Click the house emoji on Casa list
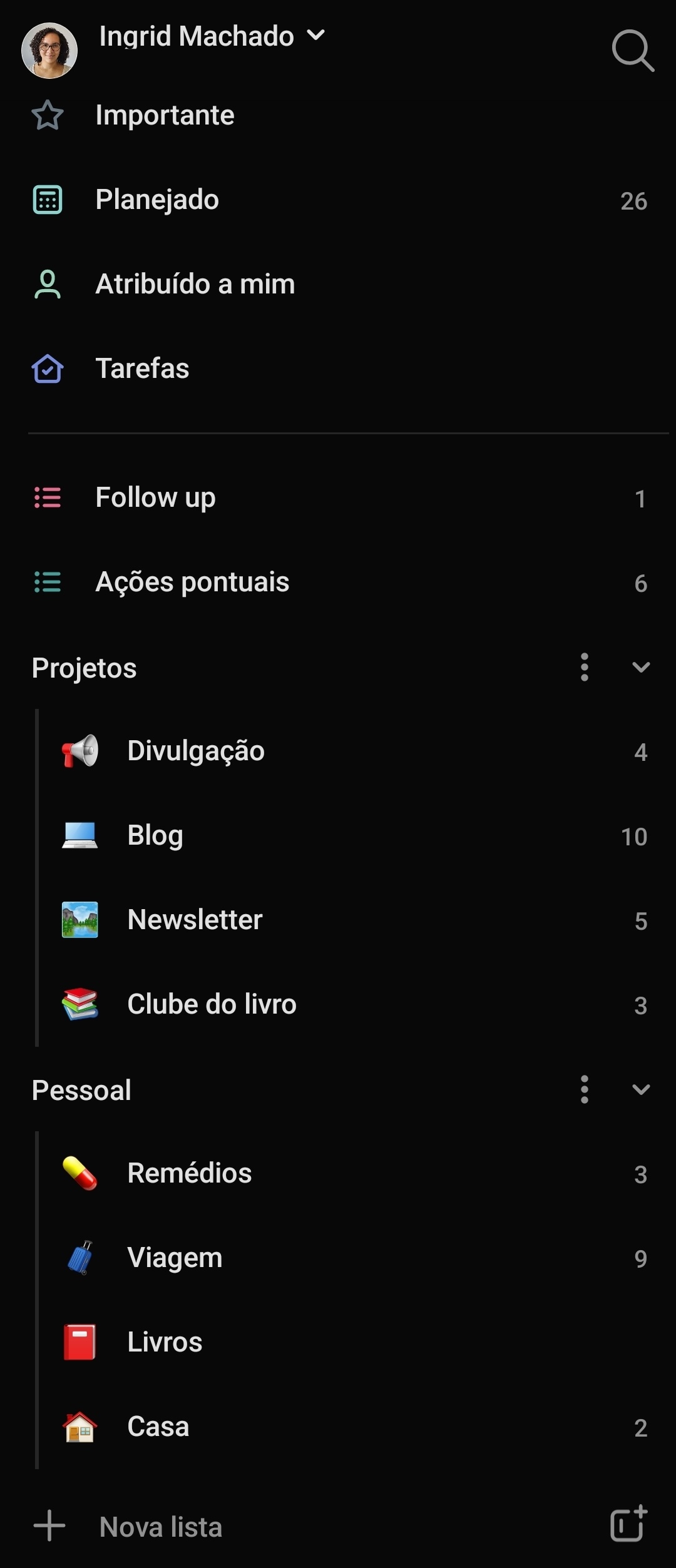The height and width of the screenshot is (1568, 676). pyautogui.click(x=79, y=1427)
